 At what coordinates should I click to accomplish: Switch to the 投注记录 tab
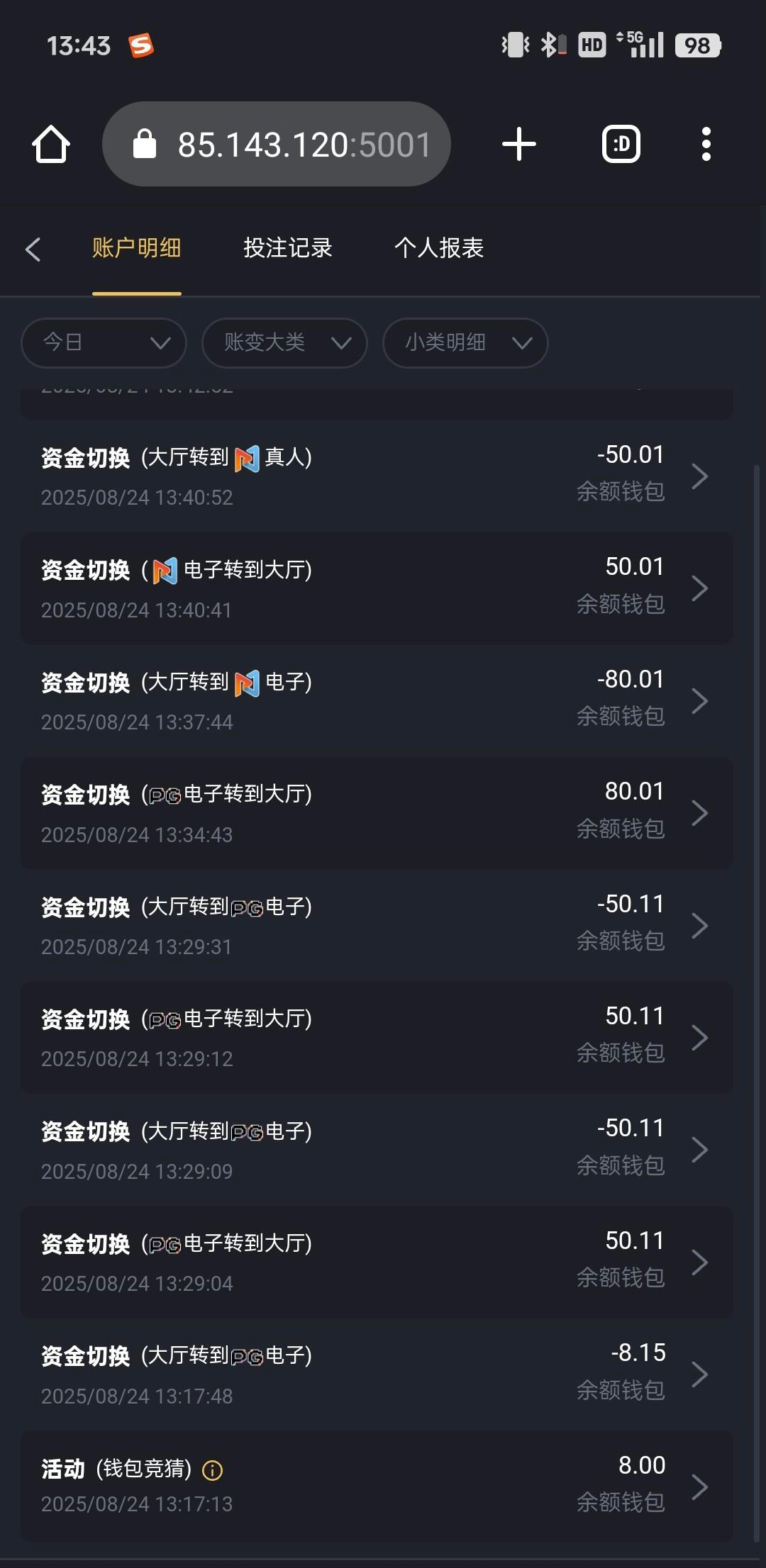(287, 248)
